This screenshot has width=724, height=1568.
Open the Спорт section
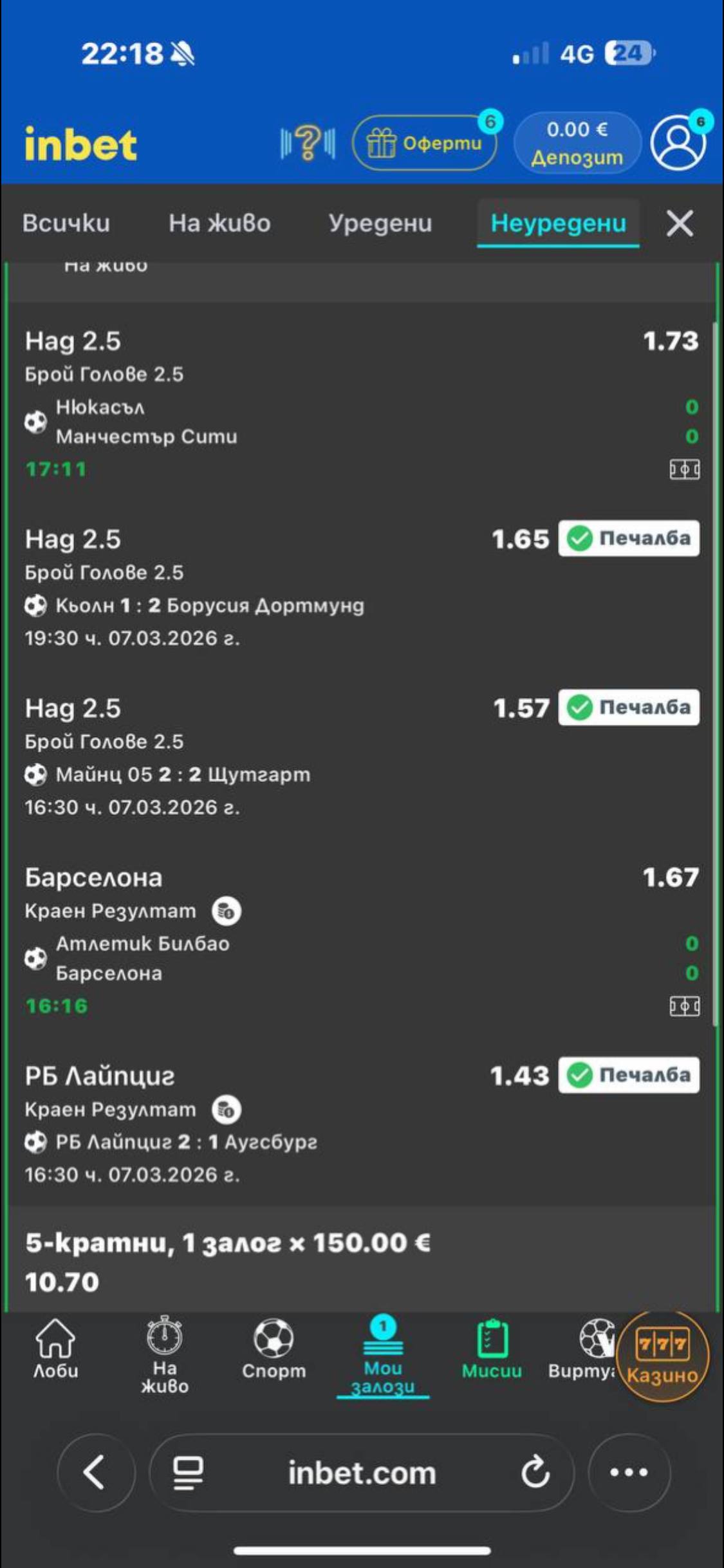[274, 1349]
